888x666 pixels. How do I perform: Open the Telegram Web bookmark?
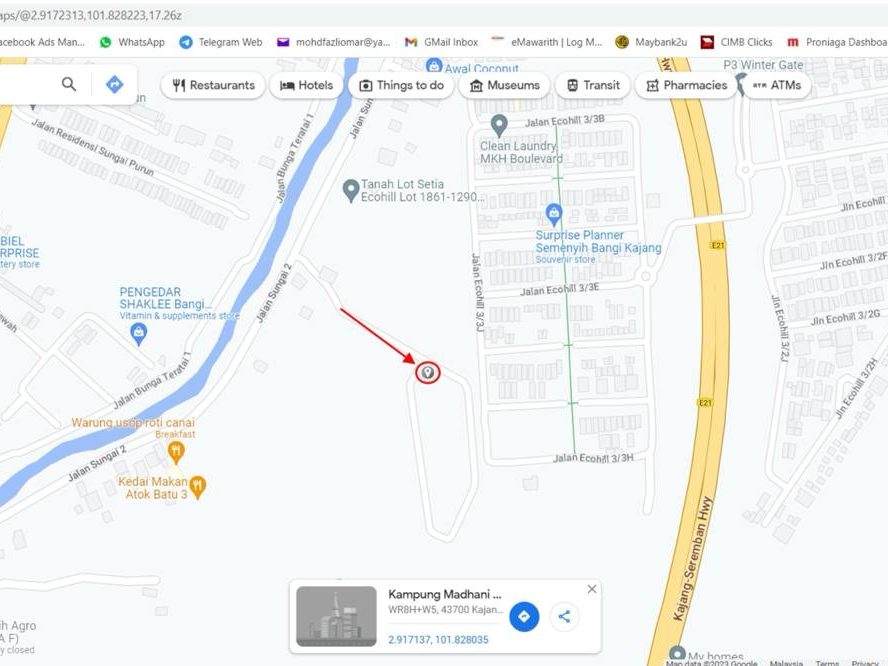tap(221, 42)
